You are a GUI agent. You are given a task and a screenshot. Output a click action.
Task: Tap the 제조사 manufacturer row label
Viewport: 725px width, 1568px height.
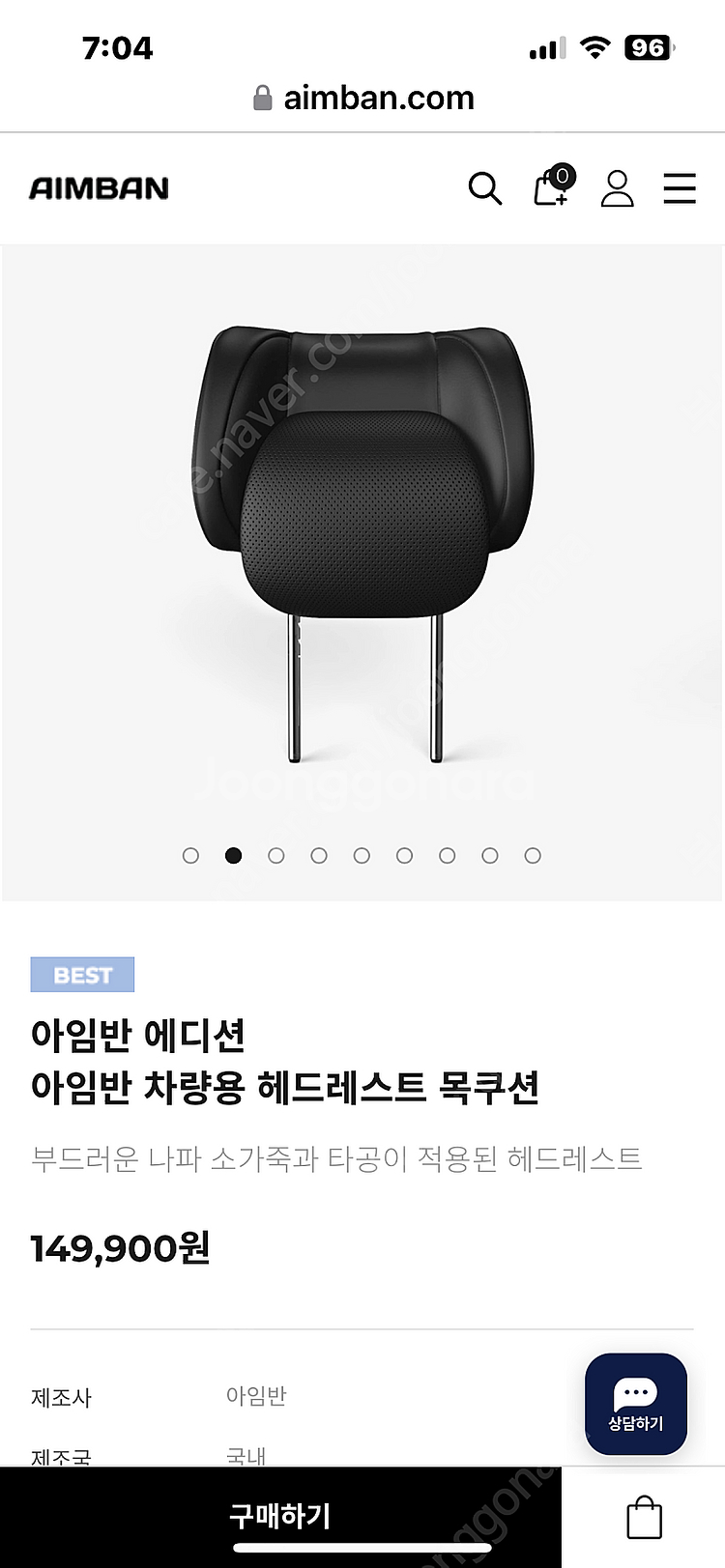coord(61,1398)
